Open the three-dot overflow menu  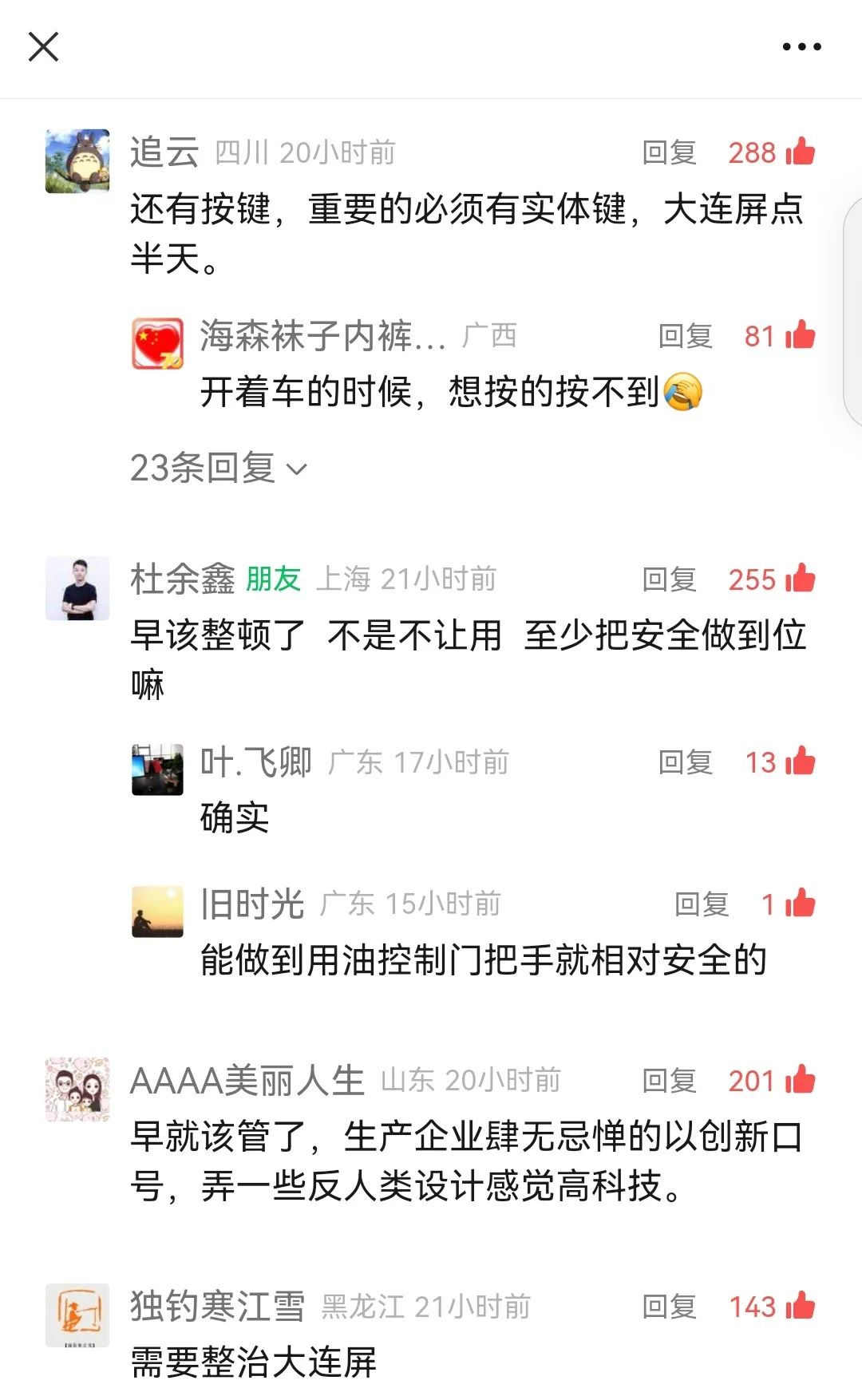[801, 46]
